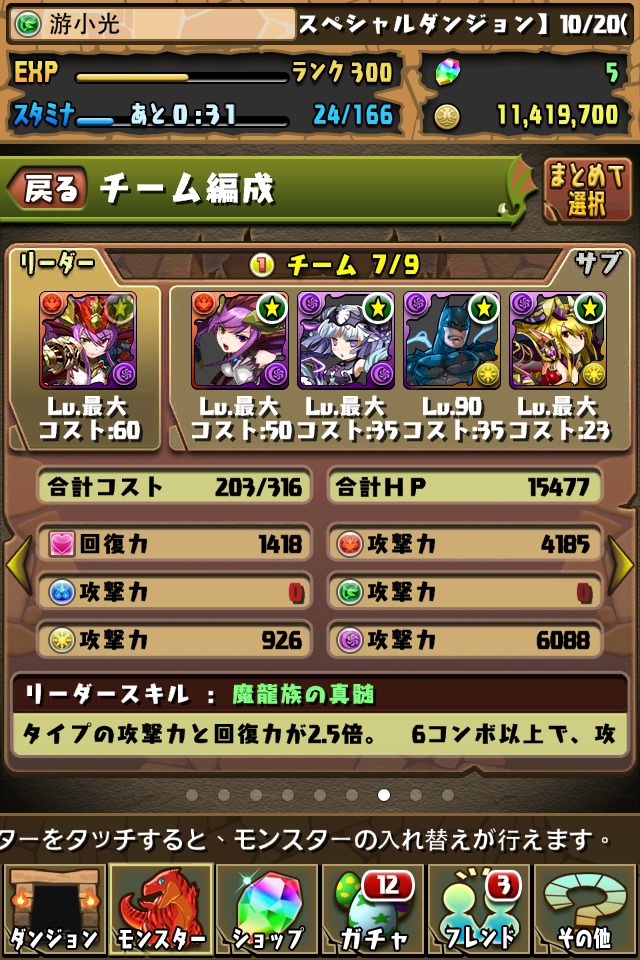Screen dimensions: 640x960
Task: Go to previous team with left arrow
Action: click(x=17, y=565)
